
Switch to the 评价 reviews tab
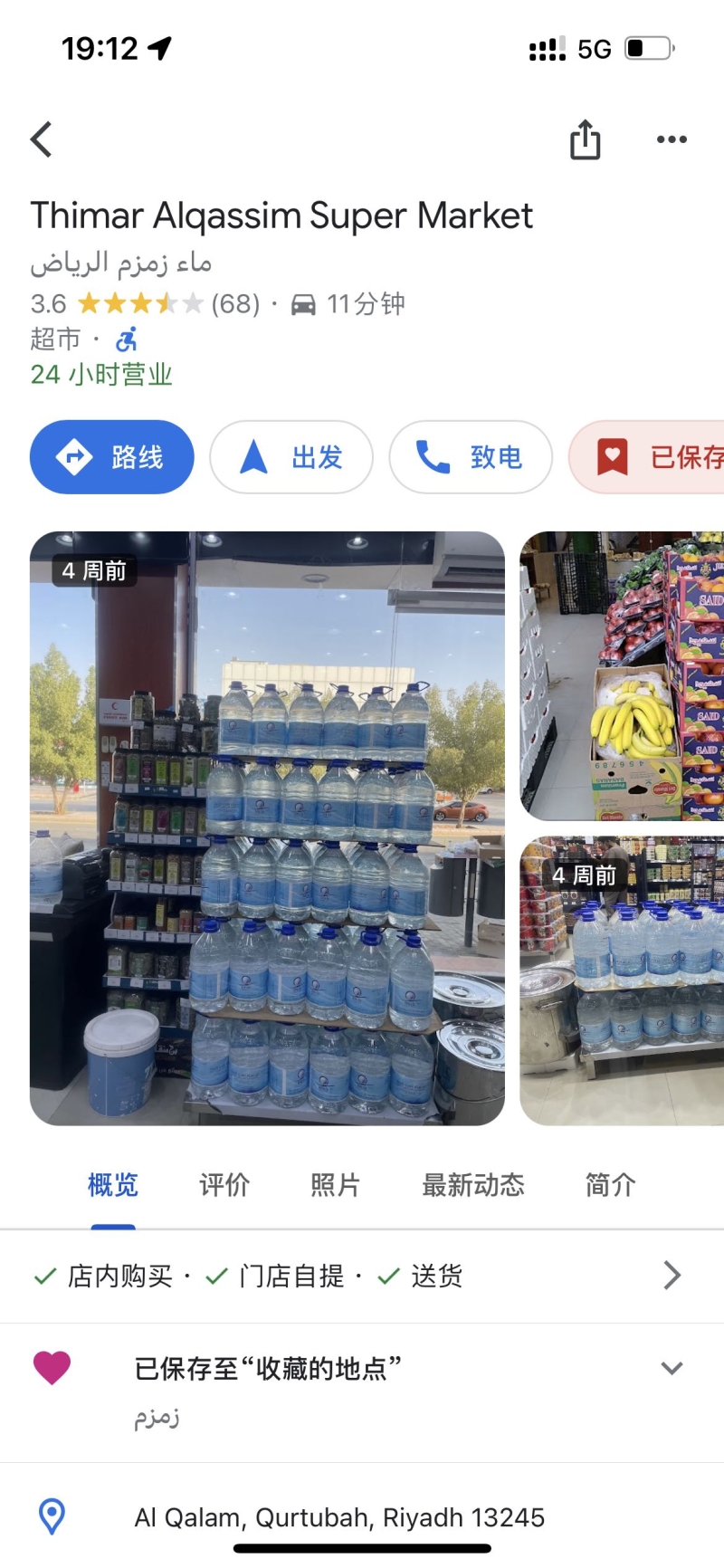click(x=224, y=1184)
